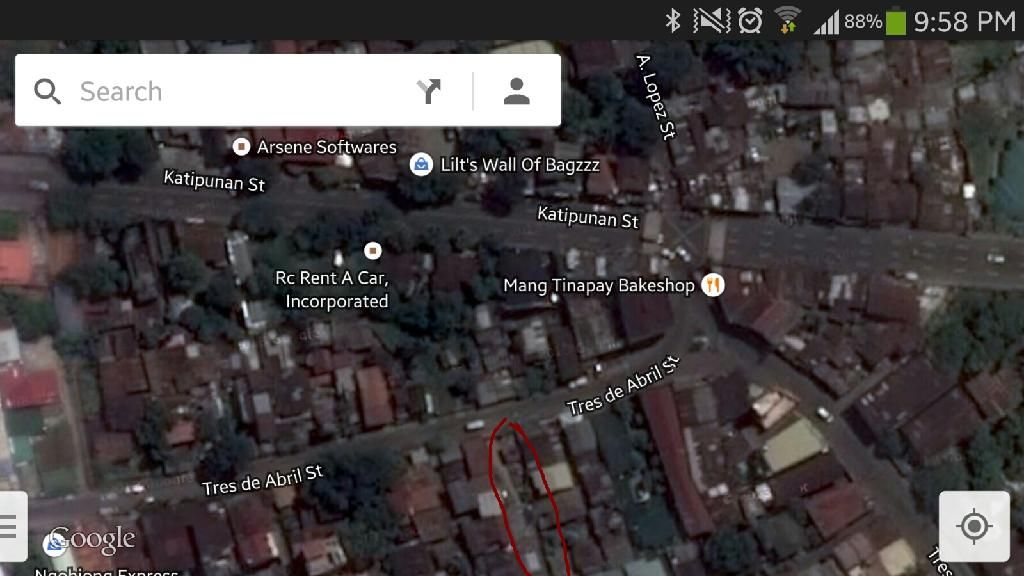Center map on my location
The width and height of the screenshot is (1024, 576).
pos(973,526)
